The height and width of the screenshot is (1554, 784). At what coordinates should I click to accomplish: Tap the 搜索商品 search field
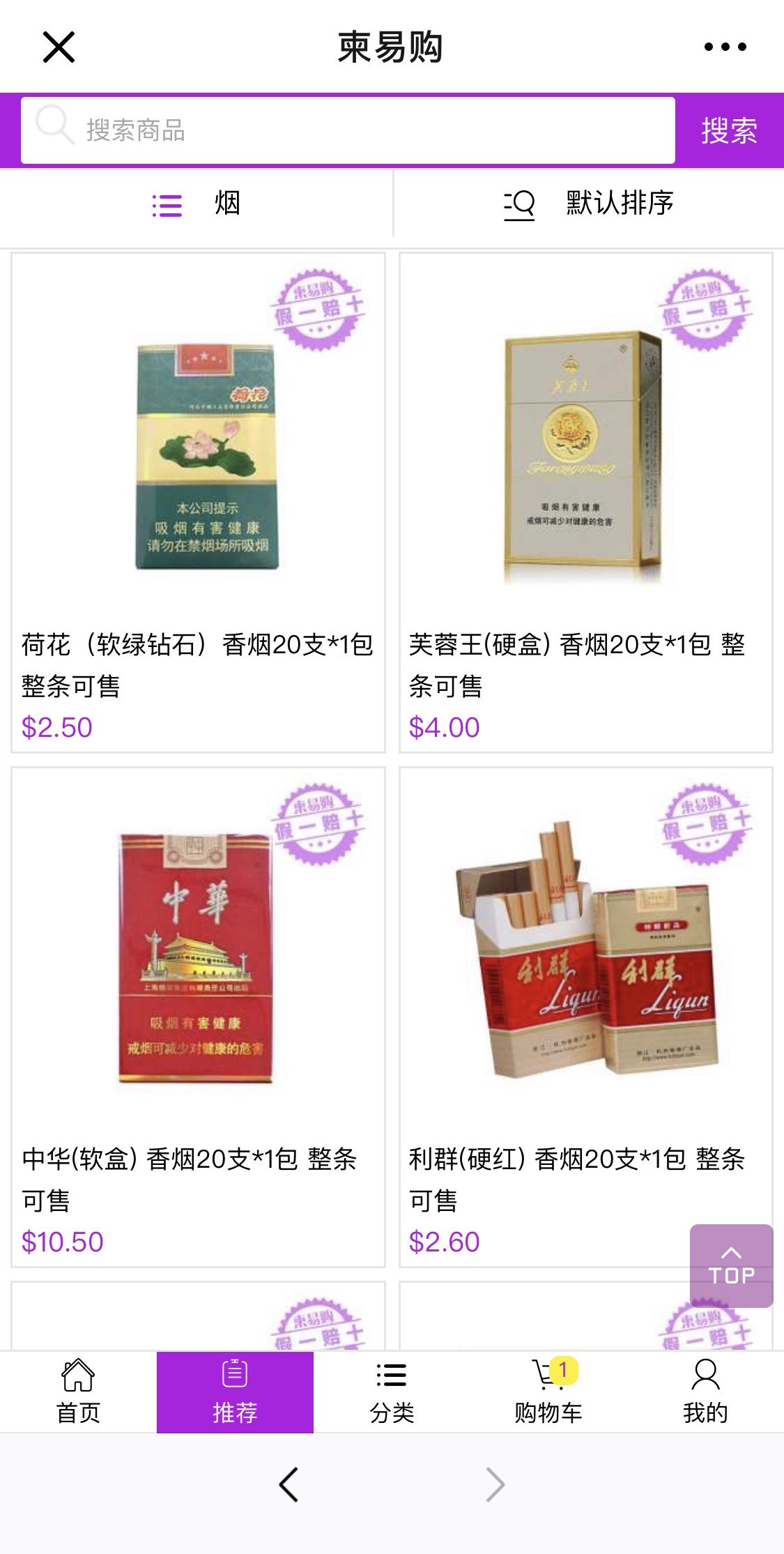(348, 130)
